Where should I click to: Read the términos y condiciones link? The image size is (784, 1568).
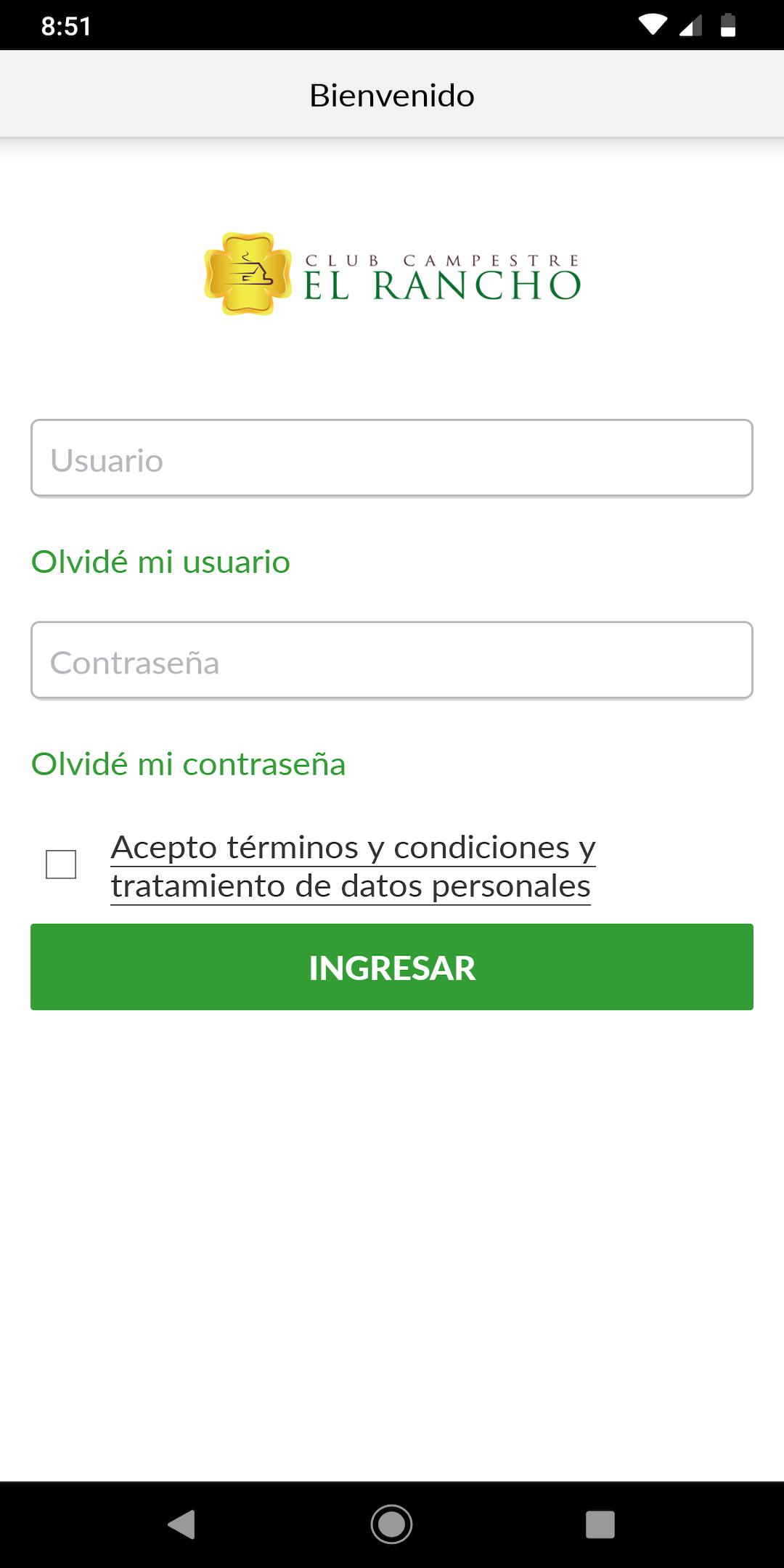[352, 866]
